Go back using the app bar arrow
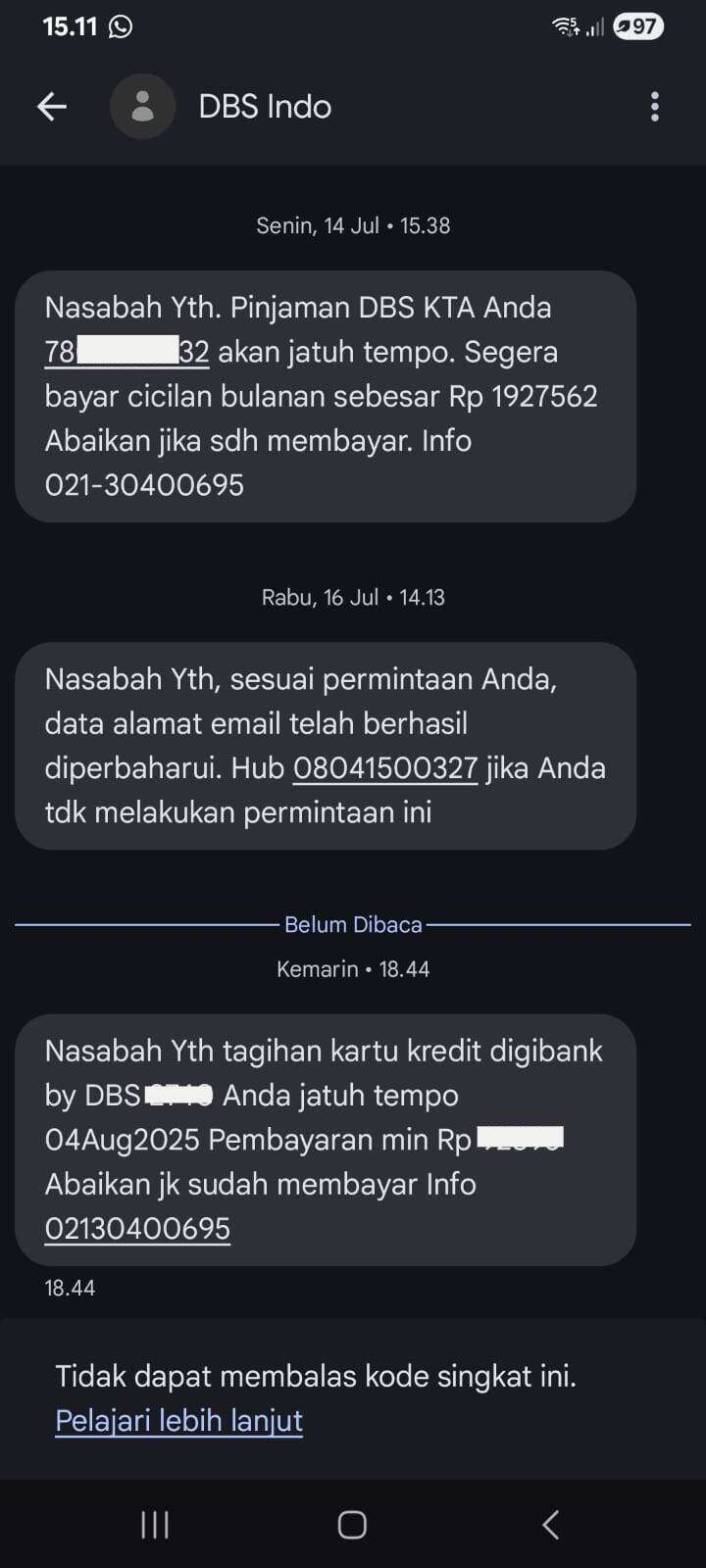Screen dimensions: 706x1568 point(52,107)
